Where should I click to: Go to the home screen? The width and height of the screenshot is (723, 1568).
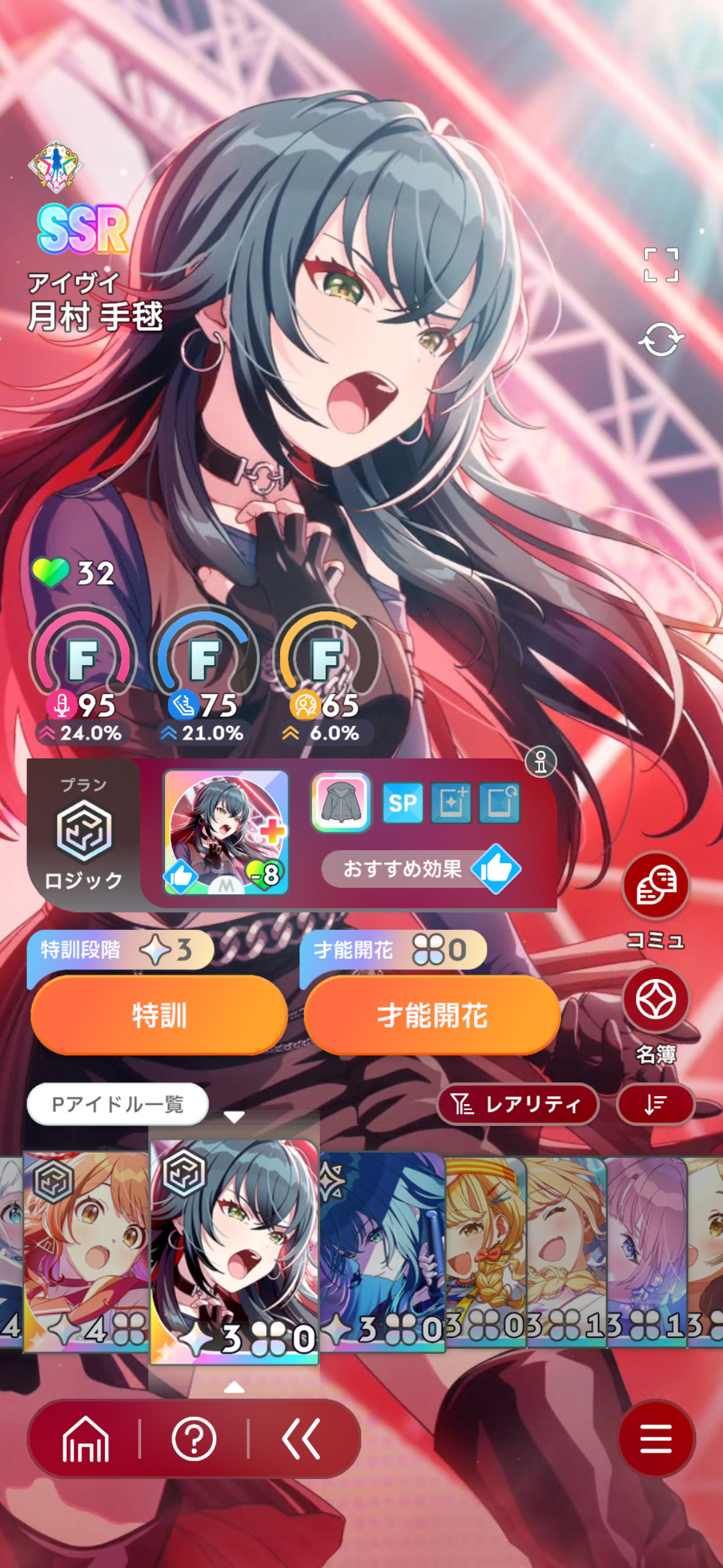pyautogui.click(x=85, y=1439)
